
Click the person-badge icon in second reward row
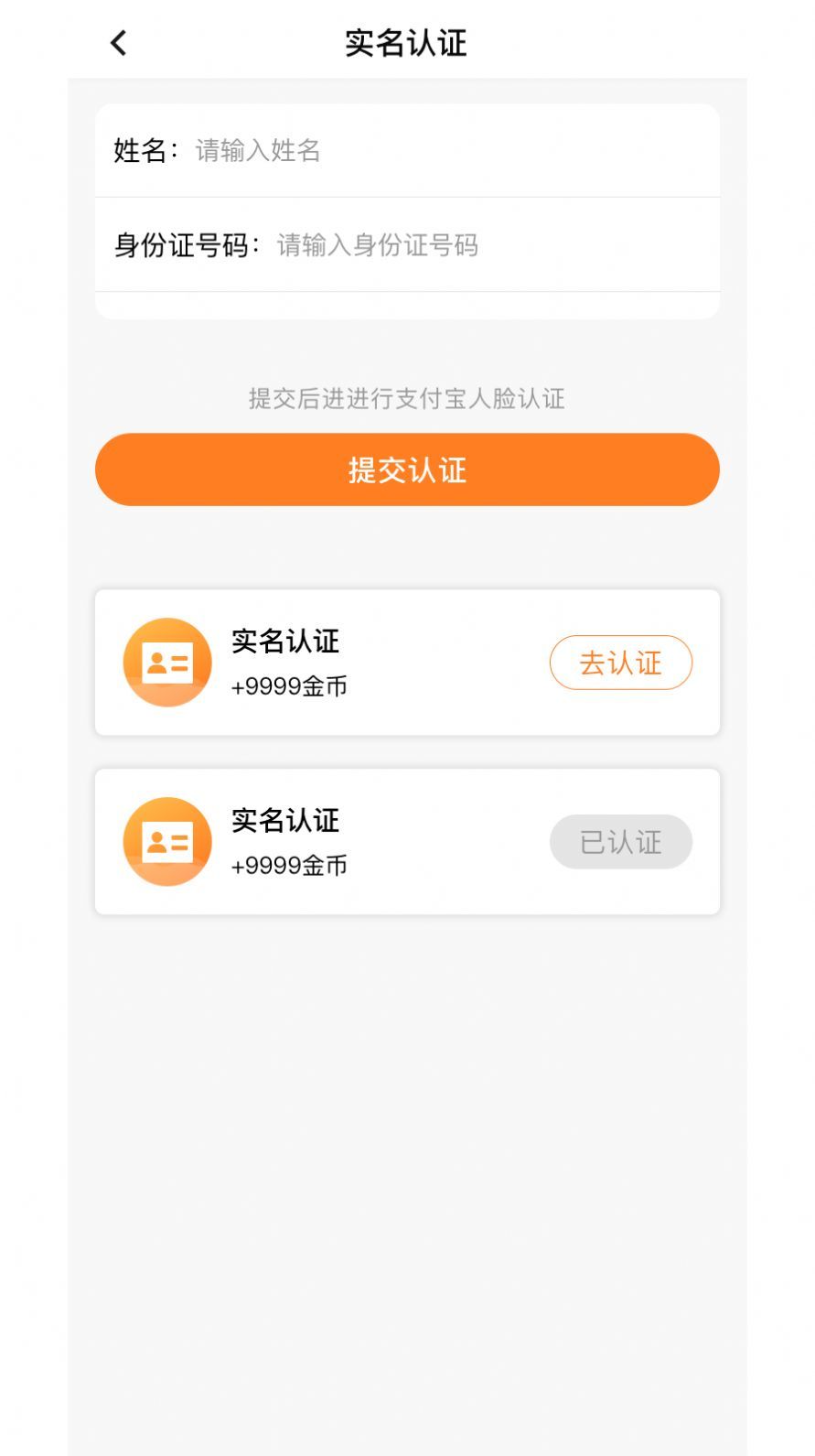tap(166, 841)
